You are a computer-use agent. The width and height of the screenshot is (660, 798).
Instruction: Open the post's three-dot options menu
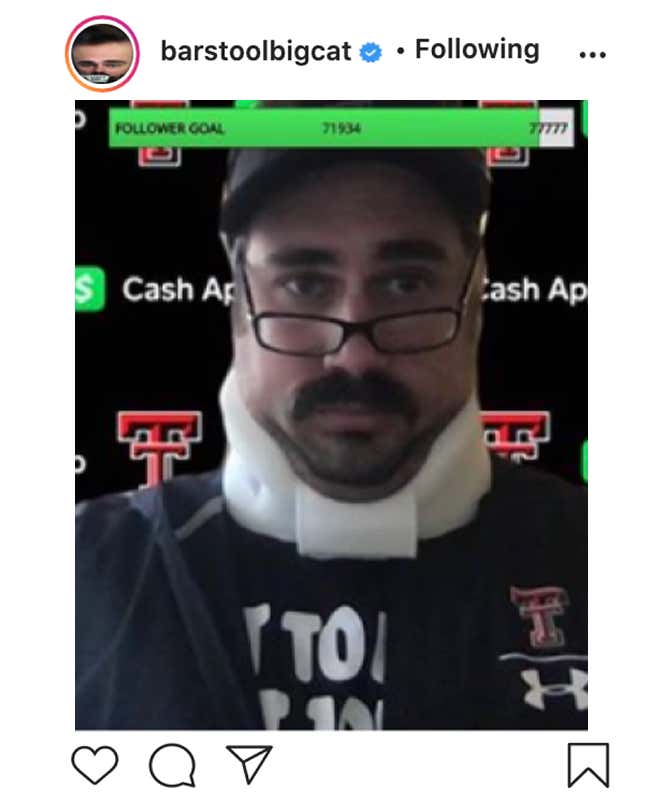click(x=593, y=54)
